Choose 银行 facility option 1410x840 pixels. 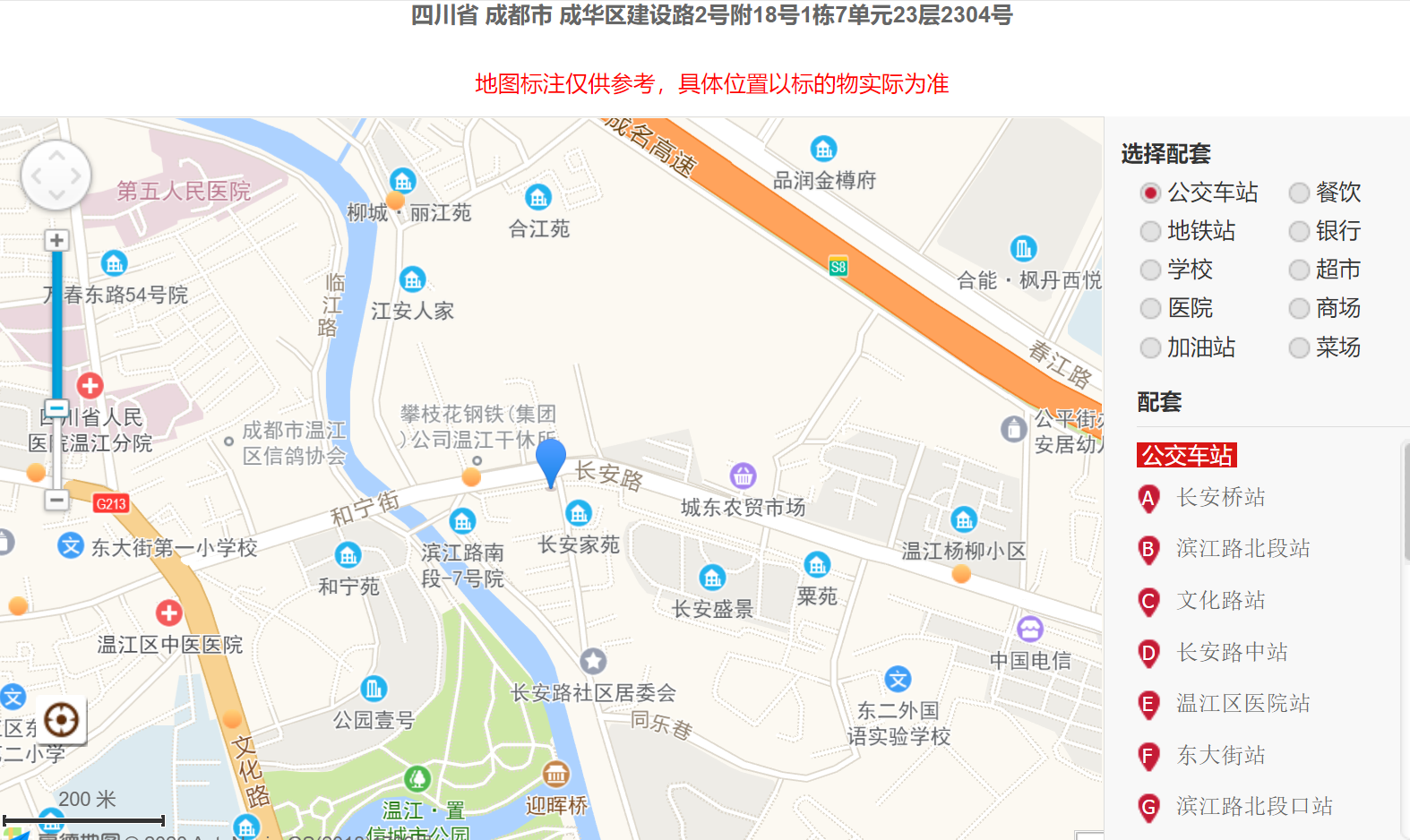tap(1299, 232)
